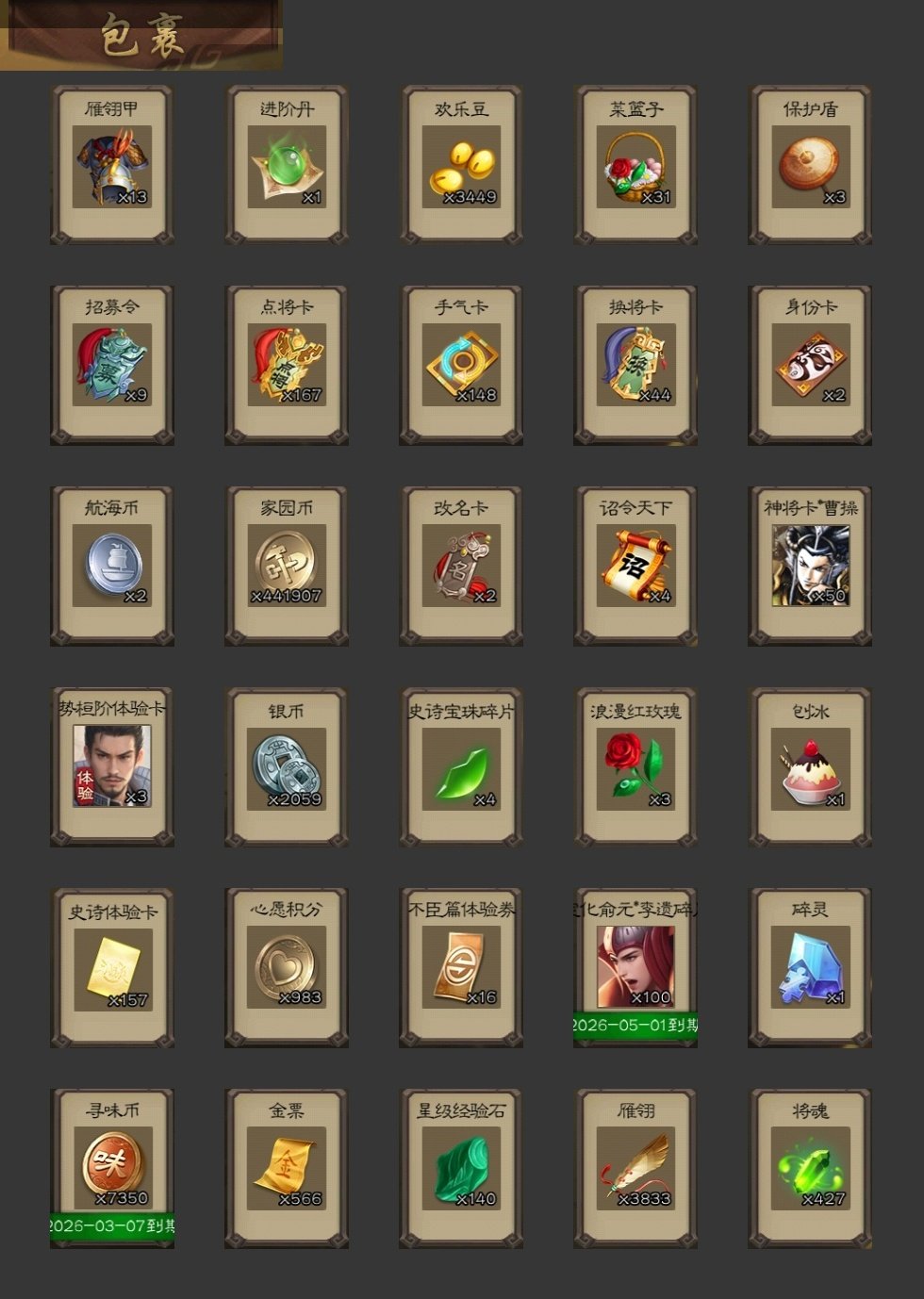Select the 进阶丹 item card
Viewport: 924px width, 1299px height.
tap(287, 167)
